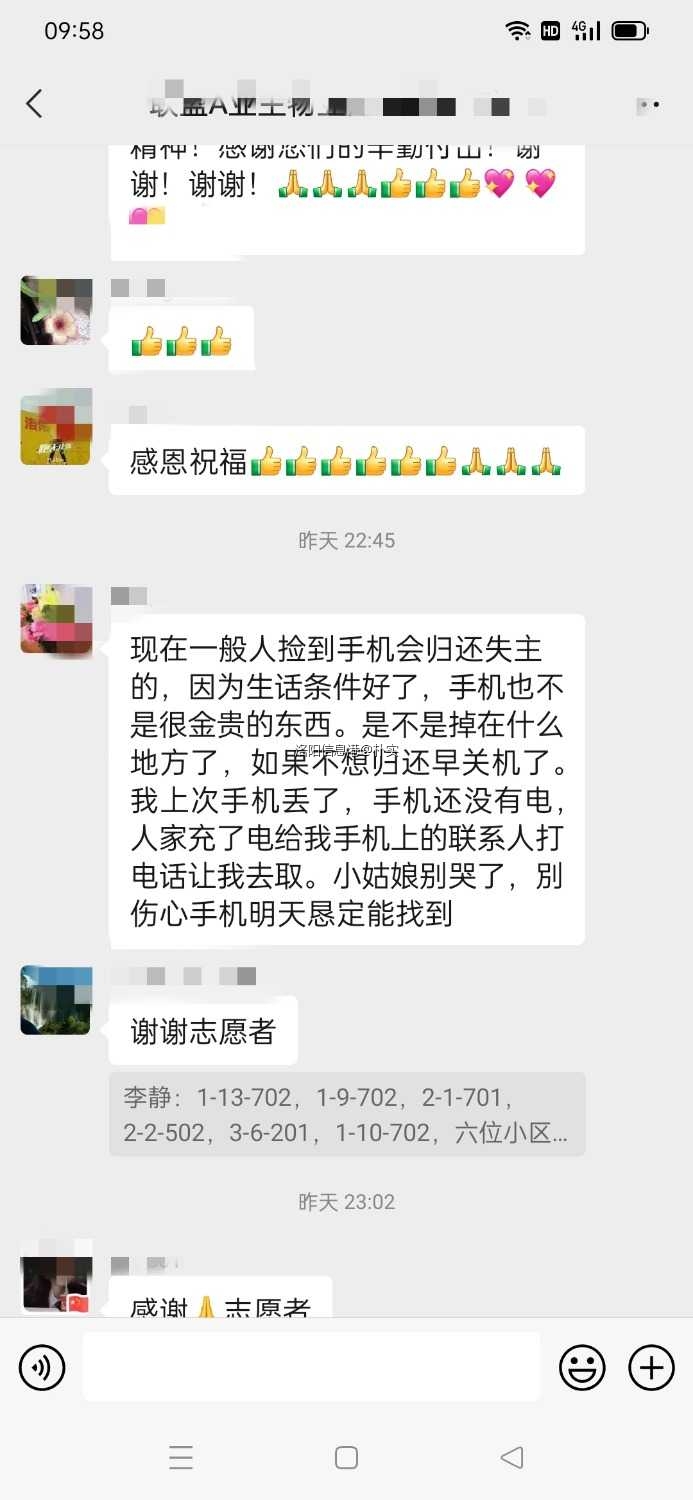This screenshot has height=1500, width=693.
Task: Open avatar of the three thumbs-up sender
Action: [x=56, y=311]
